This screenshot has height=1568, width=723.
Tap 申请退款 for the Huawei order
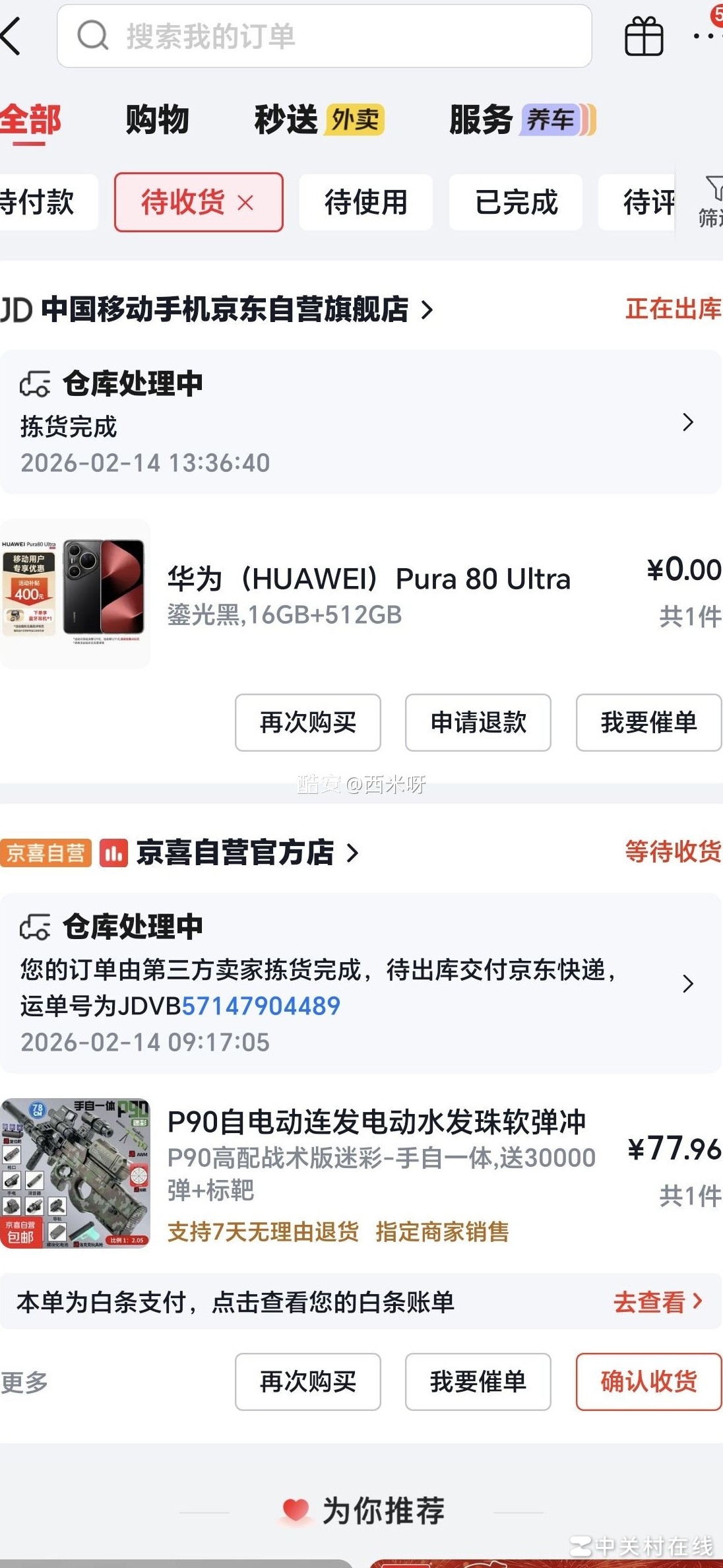pos(478,723)
